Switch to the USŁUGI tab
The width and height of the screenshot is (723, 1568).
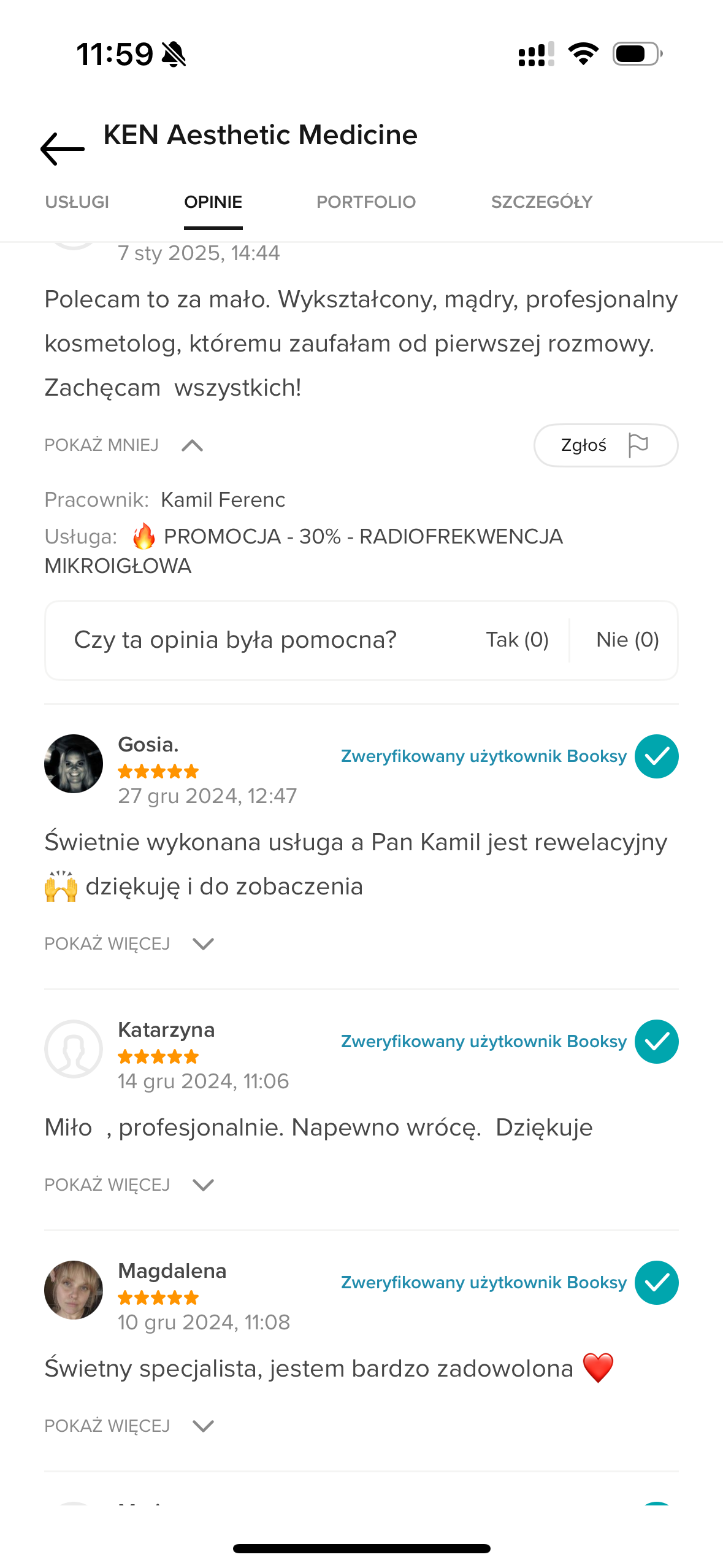(77, 202)
